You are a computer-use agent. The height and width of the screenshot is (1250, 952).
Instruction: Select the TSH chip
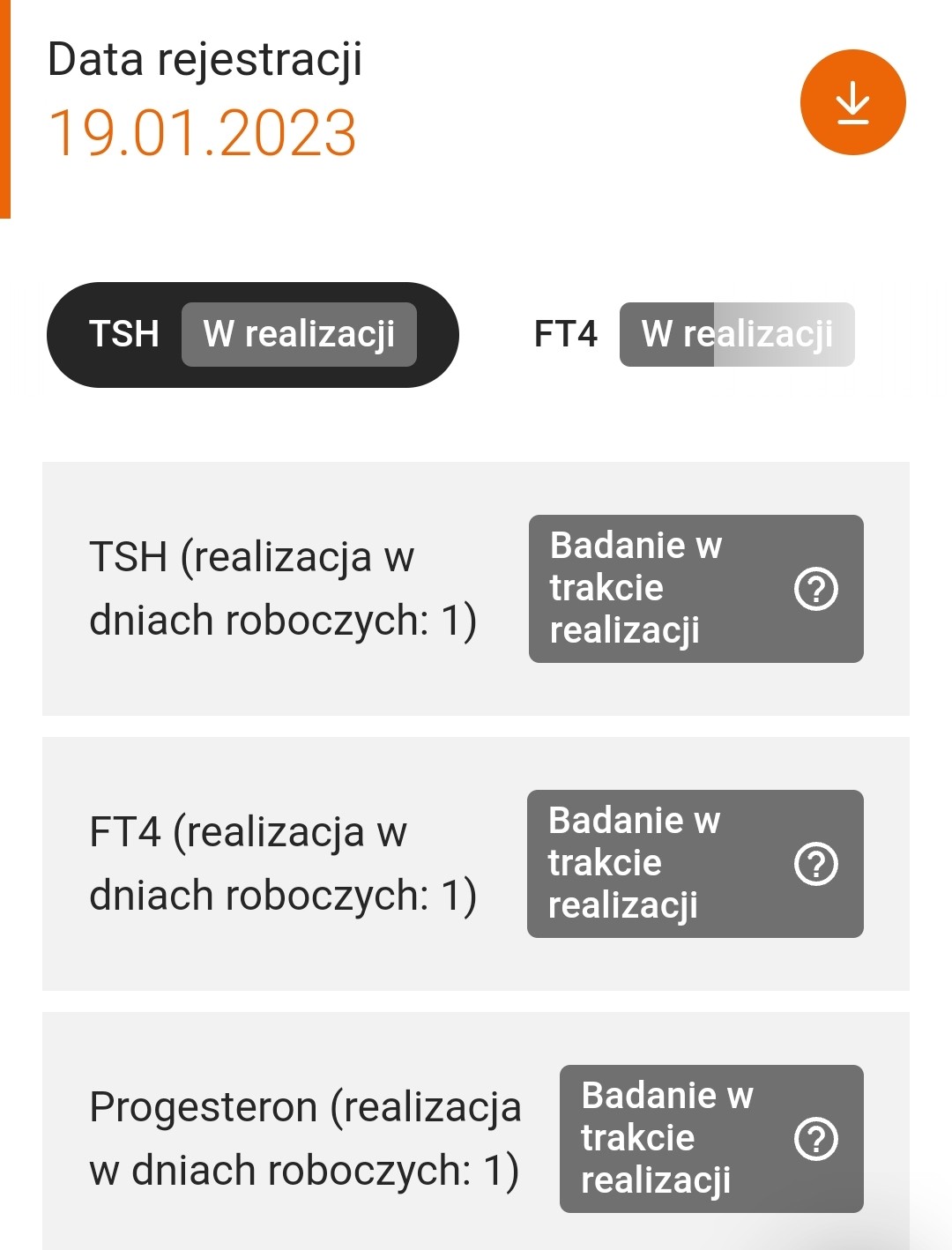pos(252,335)
